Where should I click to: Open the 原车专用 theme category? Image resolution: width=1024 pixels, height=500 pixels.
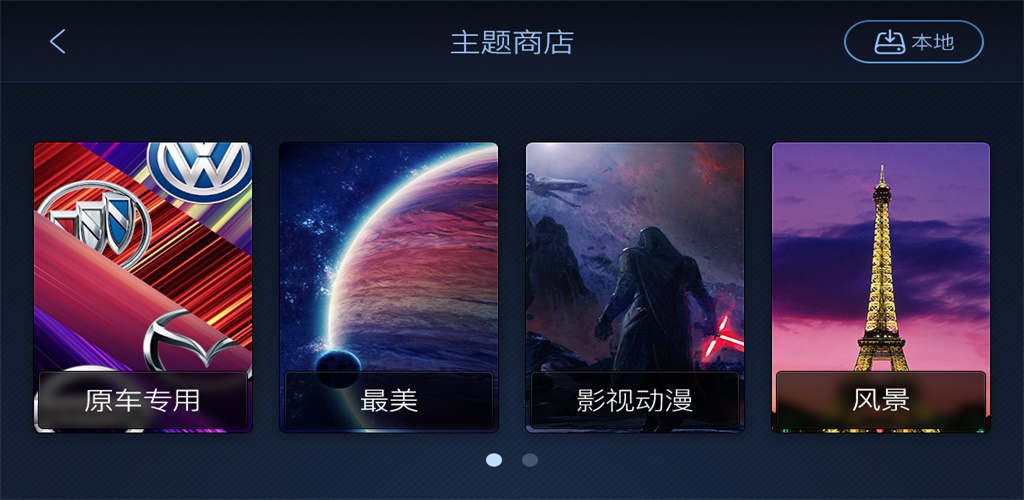pos(143,287)
